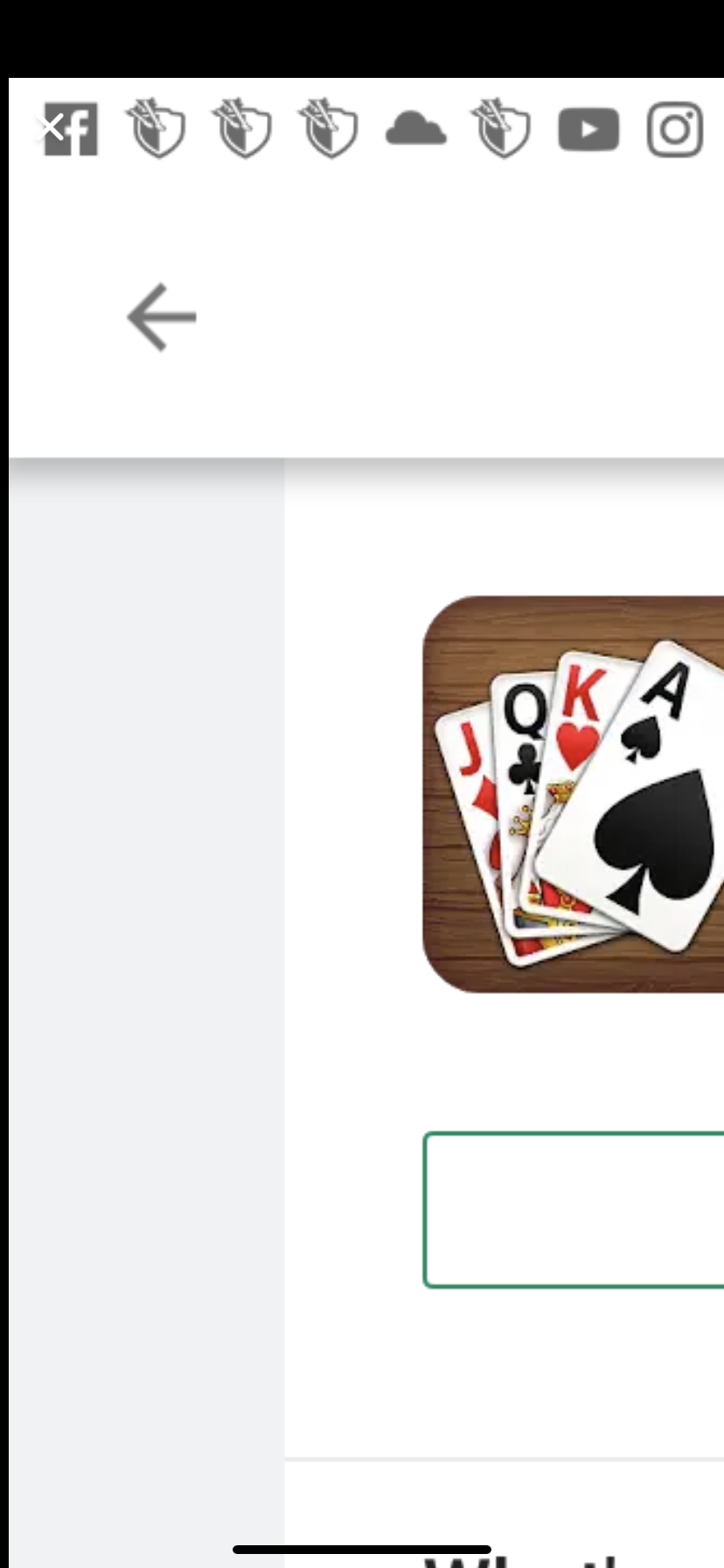Go back with the arrow
The width and height of the screenshot is (724, 1568).
[162, 317]
